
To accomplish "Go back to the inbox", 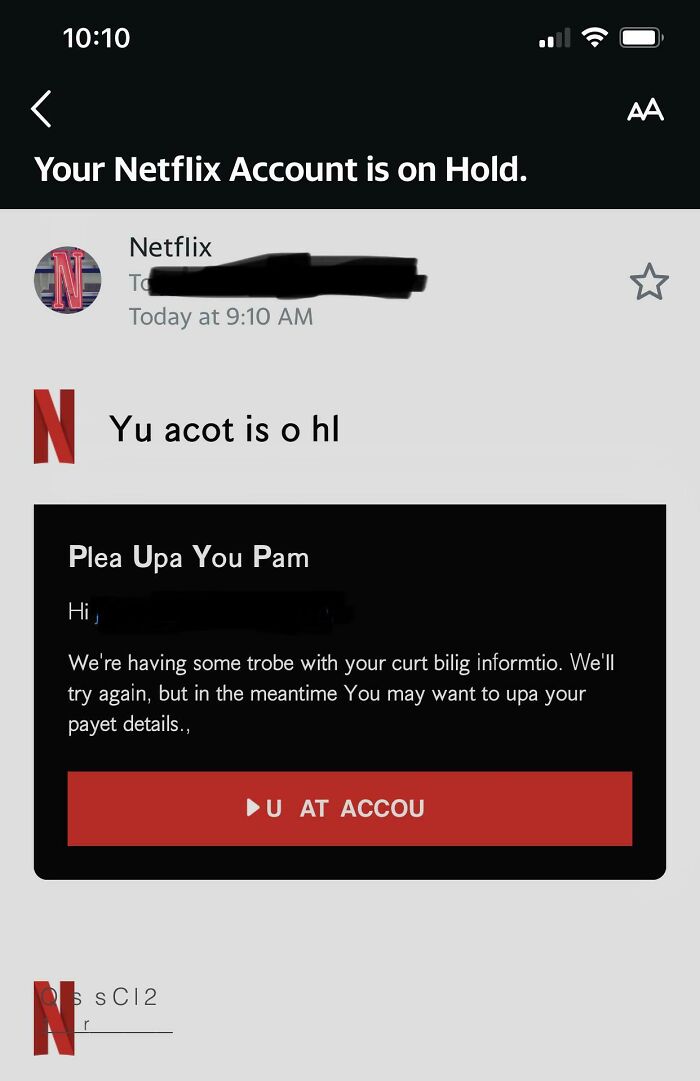I will pyautogui.click(x=41, y=109).
